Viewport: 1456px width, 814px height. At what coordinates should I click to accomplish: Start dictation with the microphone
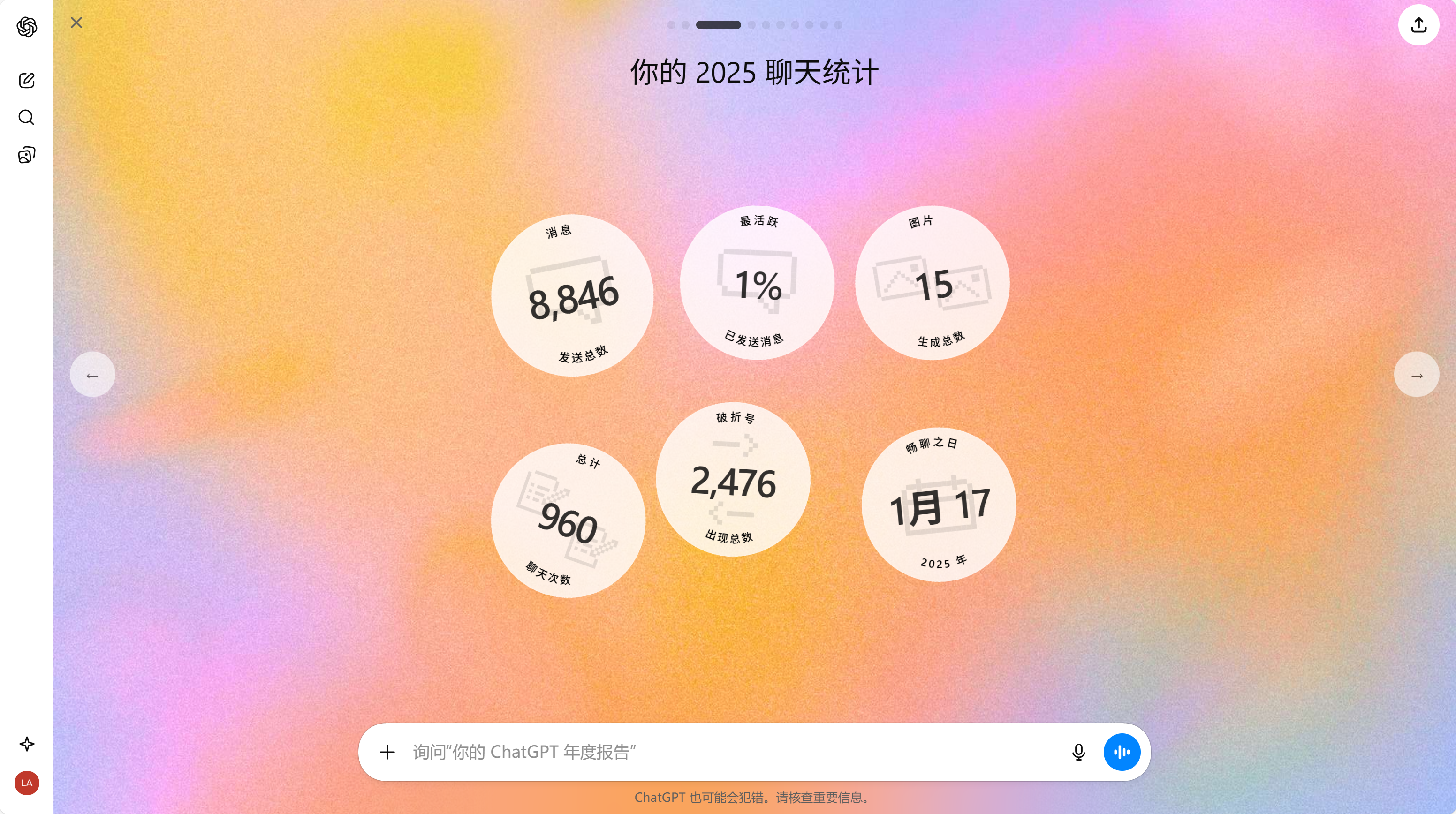tap(1078, 752)
